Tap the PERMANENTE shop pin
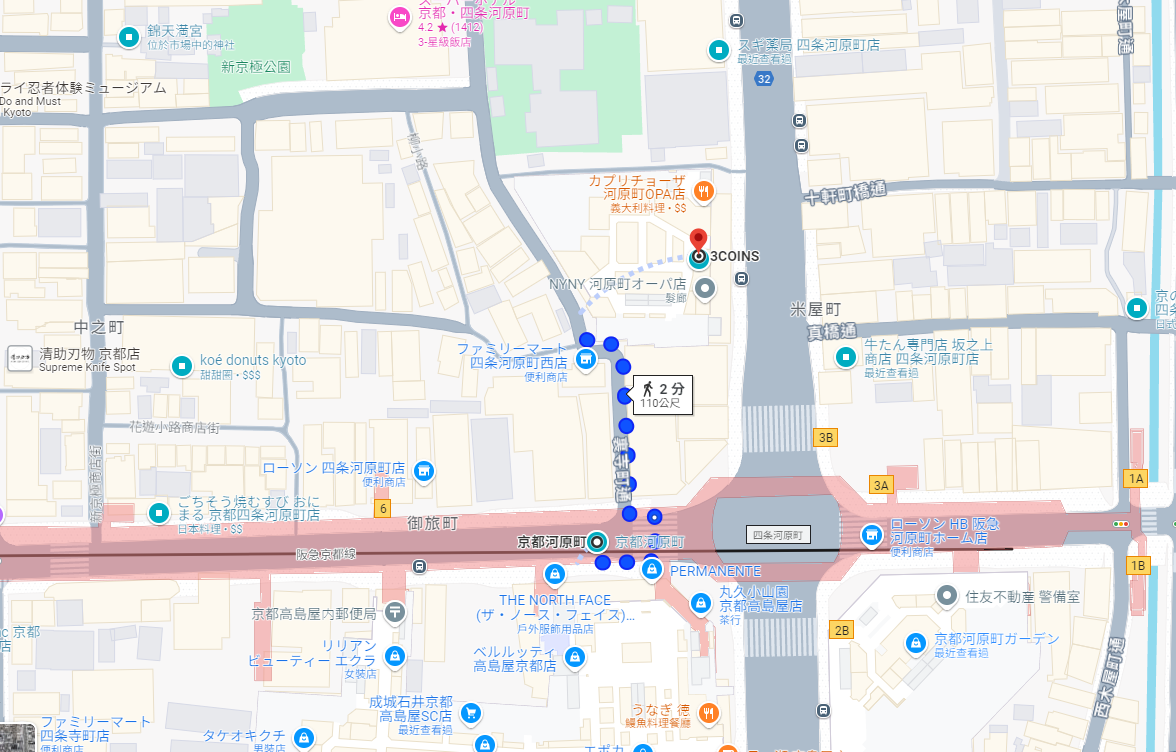 pyautogui.click(x=652, y=570)
